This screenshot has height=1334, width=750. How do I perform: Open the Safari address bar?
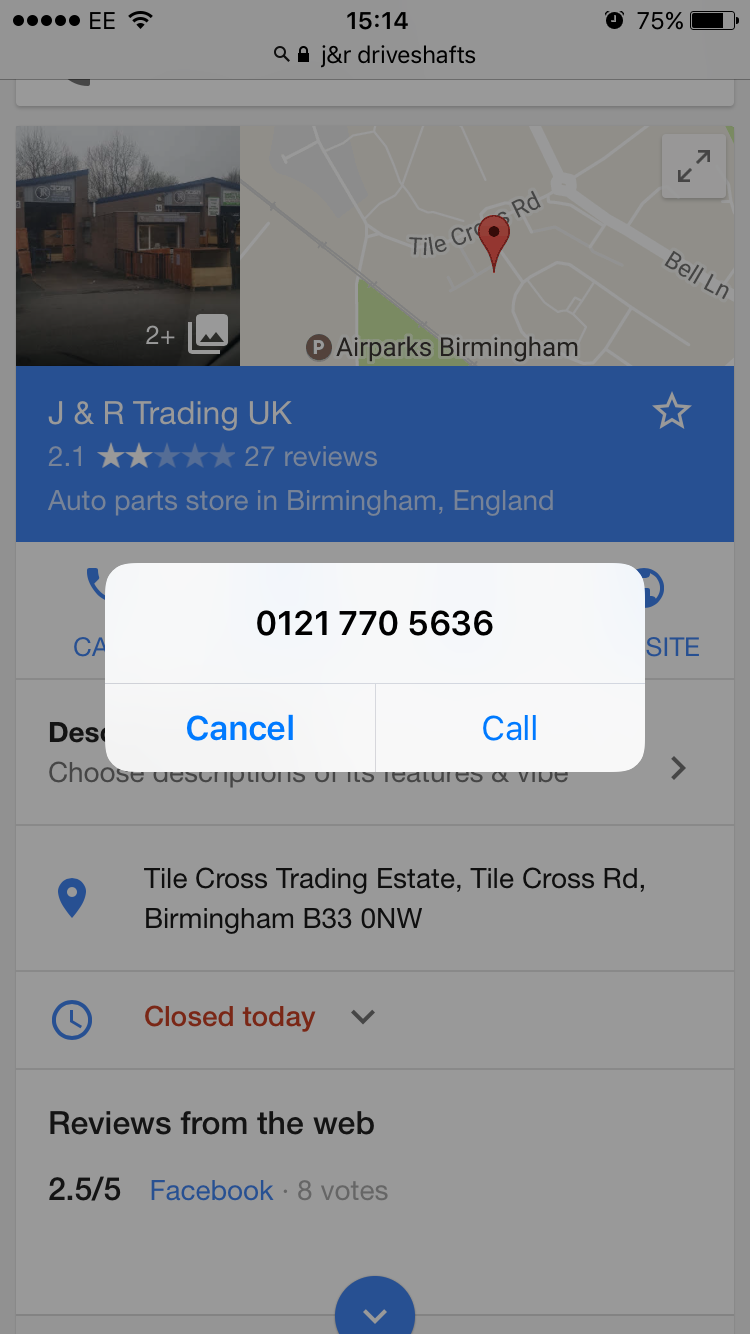[x=375, y=54]
